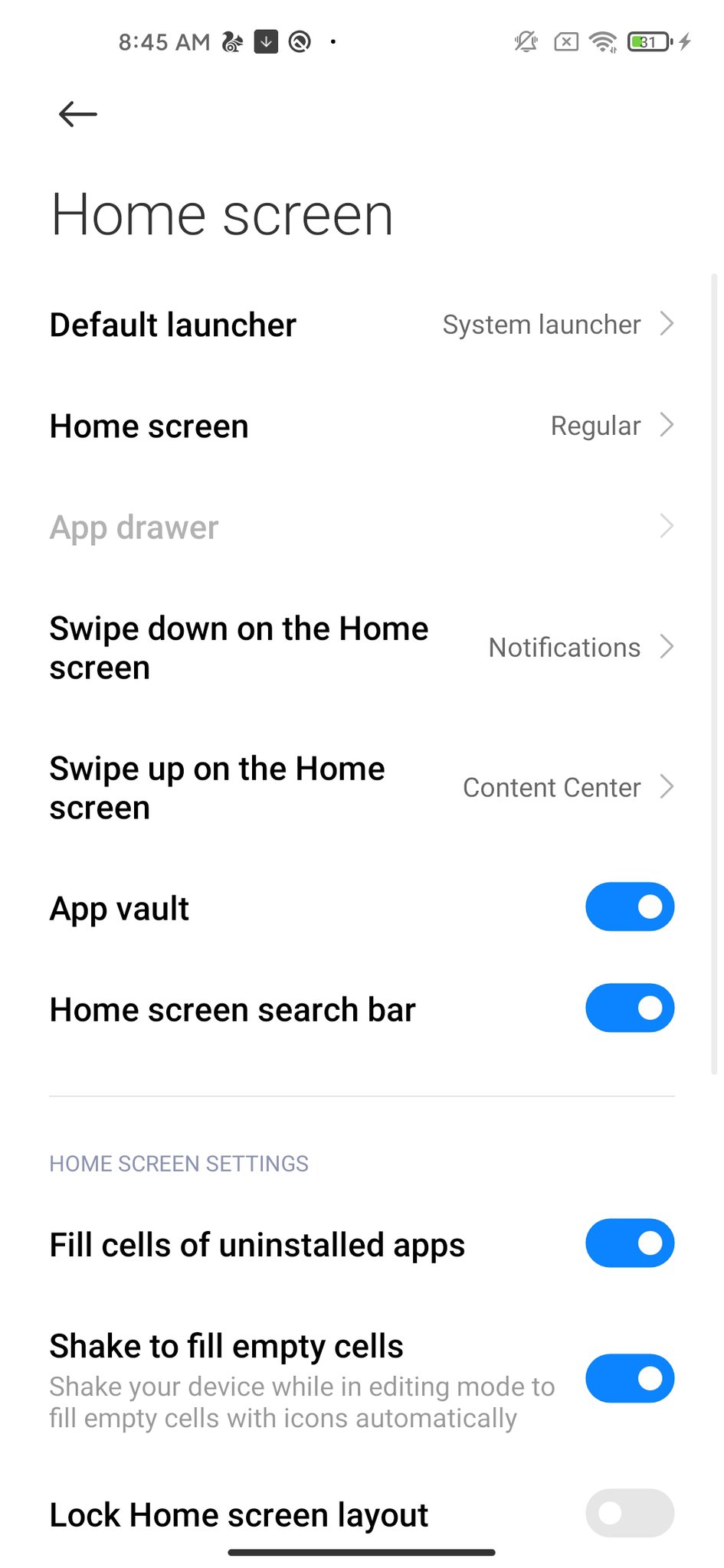Go back using the arrow icon
This screenshot has width=724, height=1568.
[78, 114]
